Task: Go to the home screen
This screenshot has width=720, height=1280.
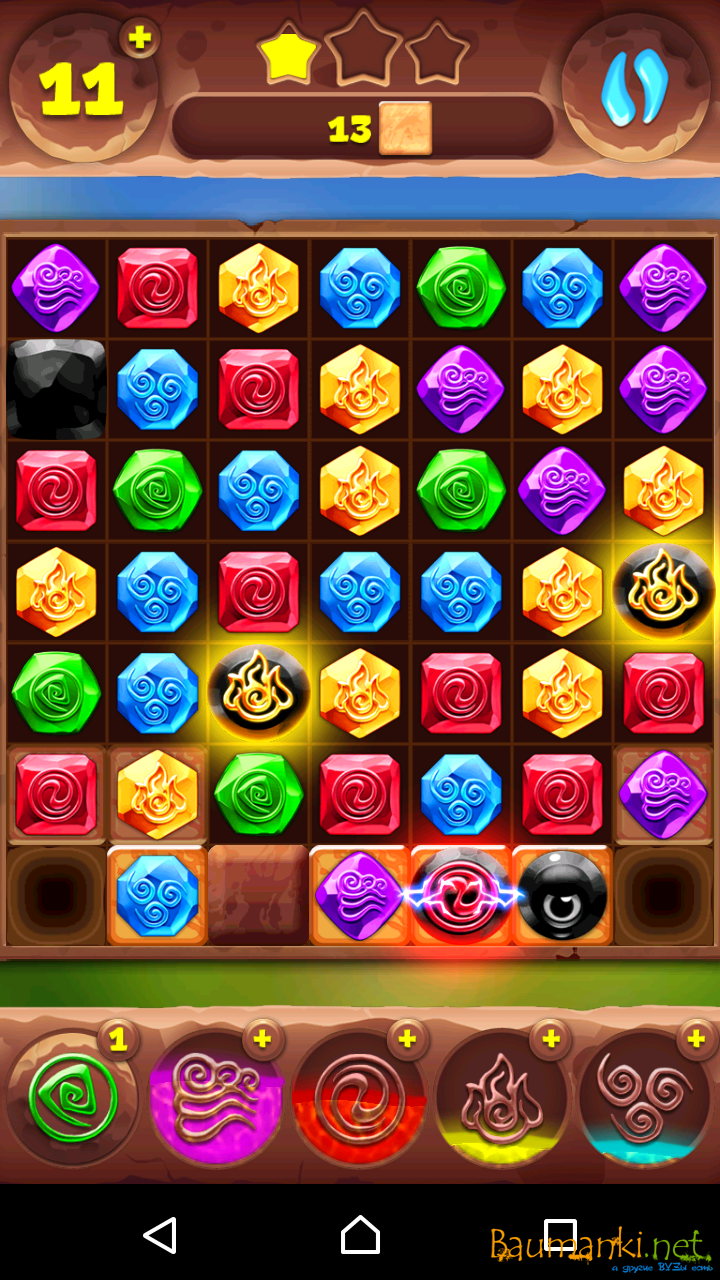Action: 360,1236
